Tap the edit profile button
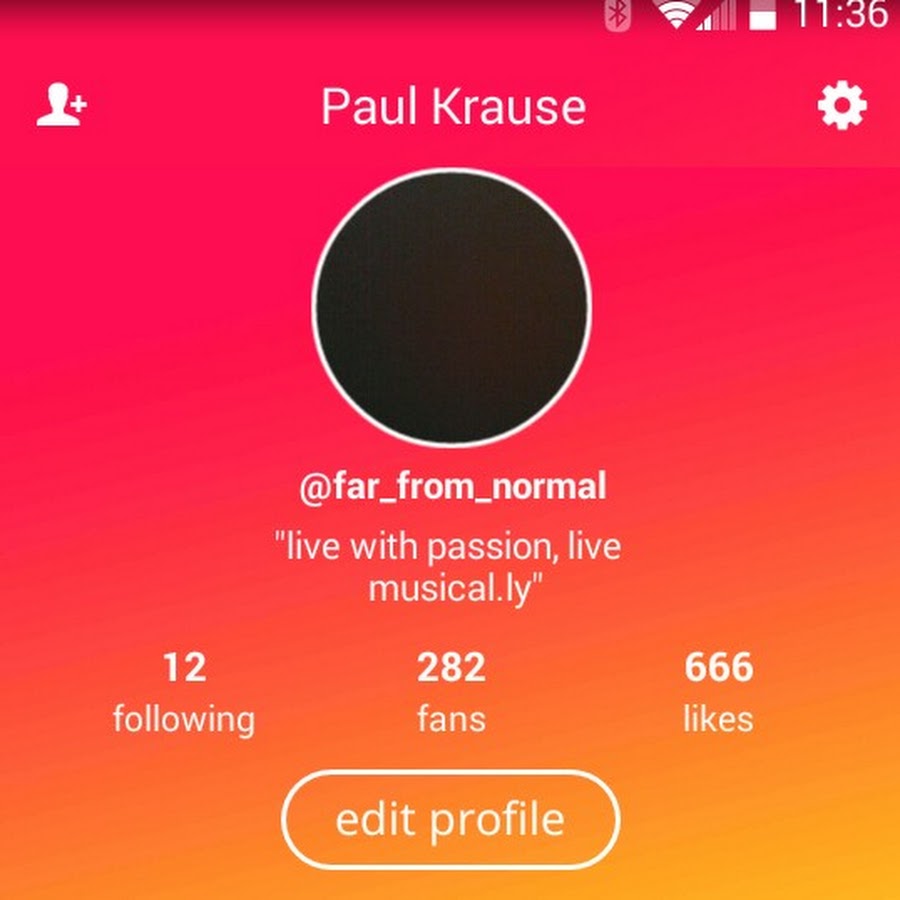The width and height of the screenshot is (900, 900). click(450, 819)
